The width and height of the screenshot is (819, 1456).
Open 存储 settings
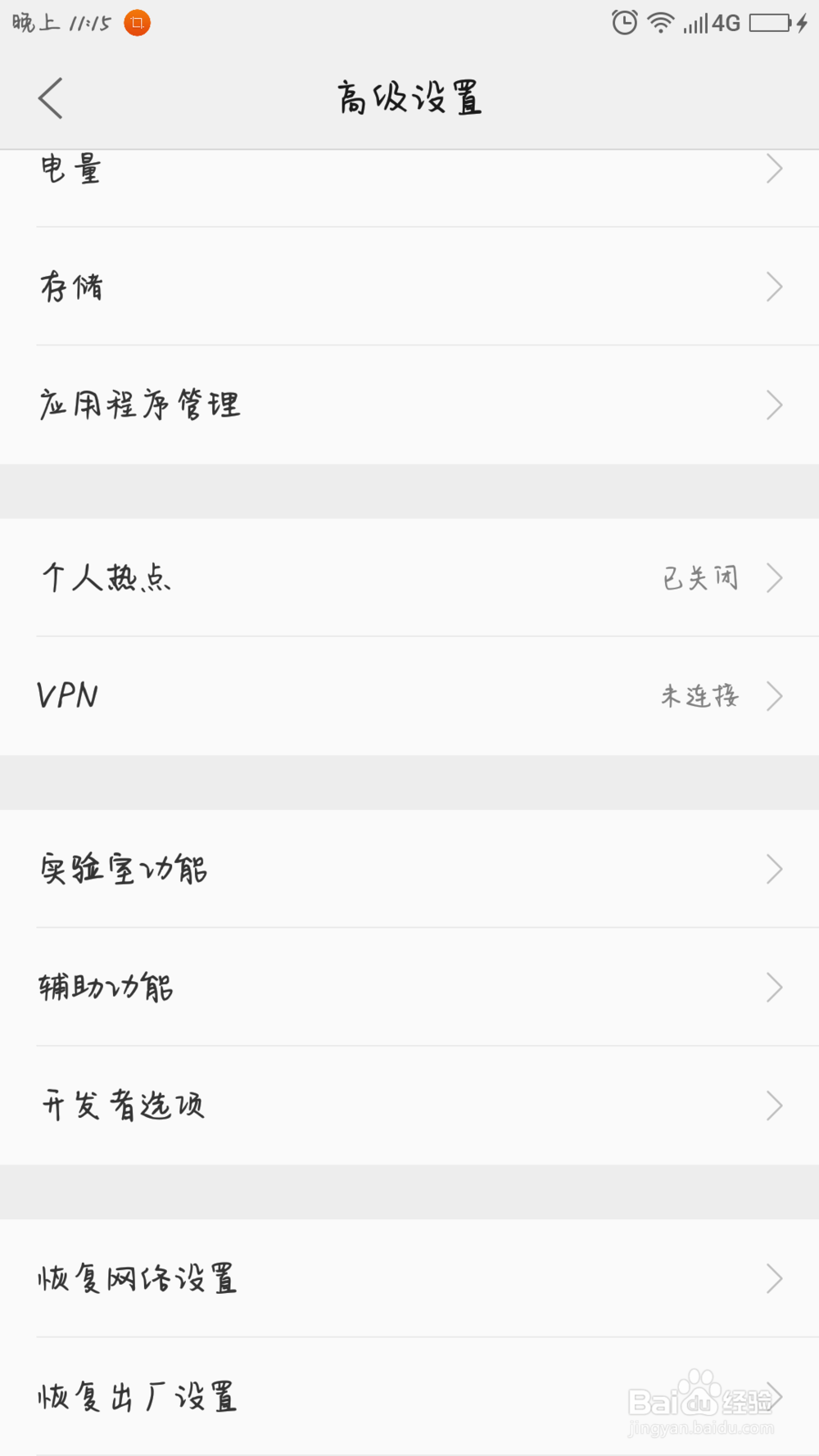[x=409, y=287]
